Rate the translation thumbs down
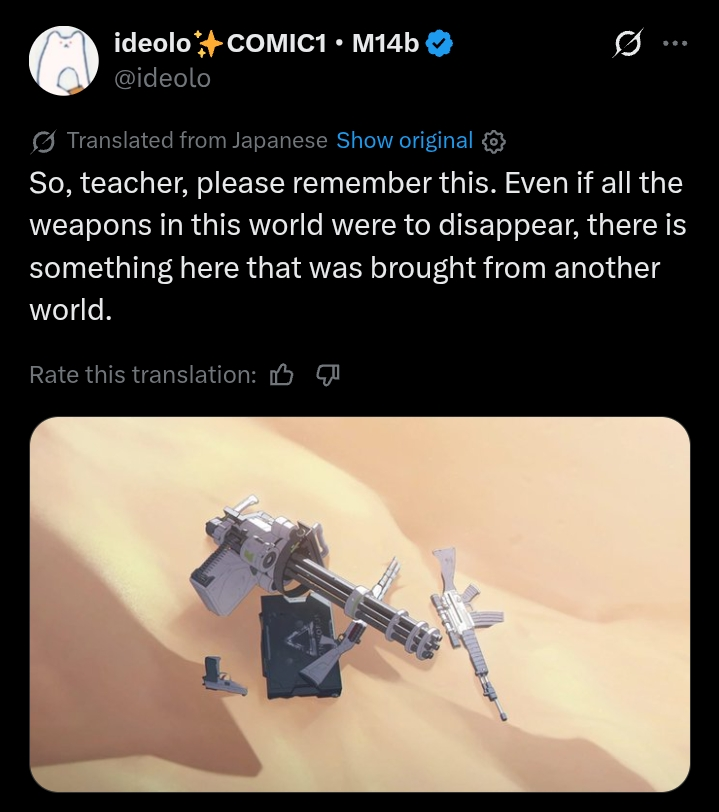Image resolution: width=719 pixels, height=812 pixels. (327, 374)
